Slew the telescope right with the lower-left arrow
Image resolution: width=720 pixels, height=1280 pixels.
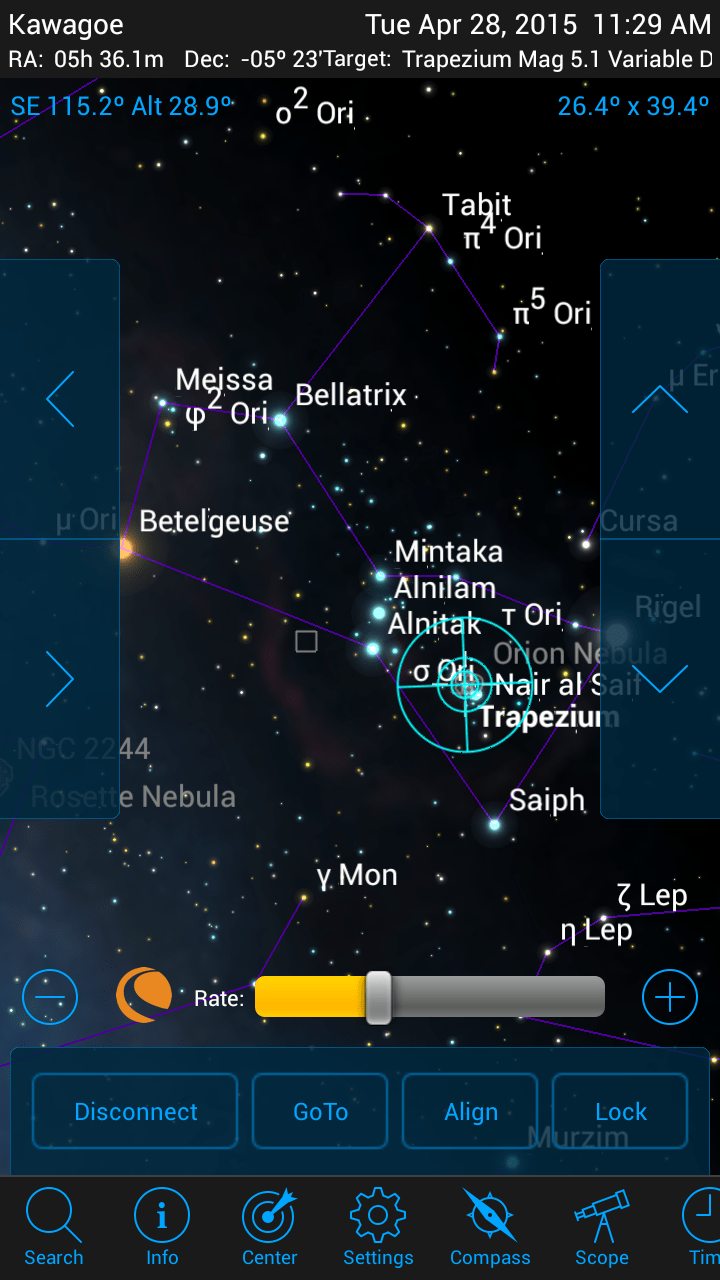click(x=60, y=679)
